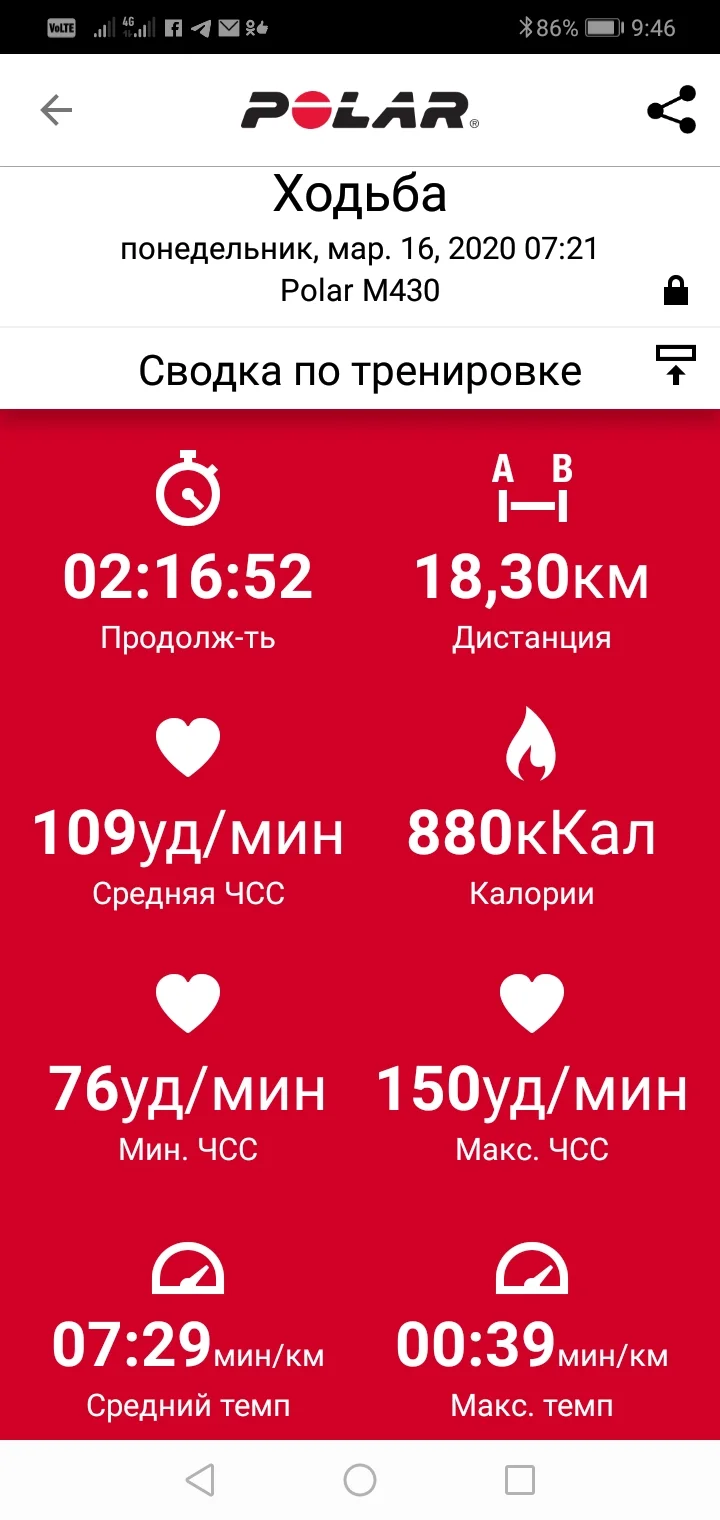Tap the system back button

[x=200, y=1479]
